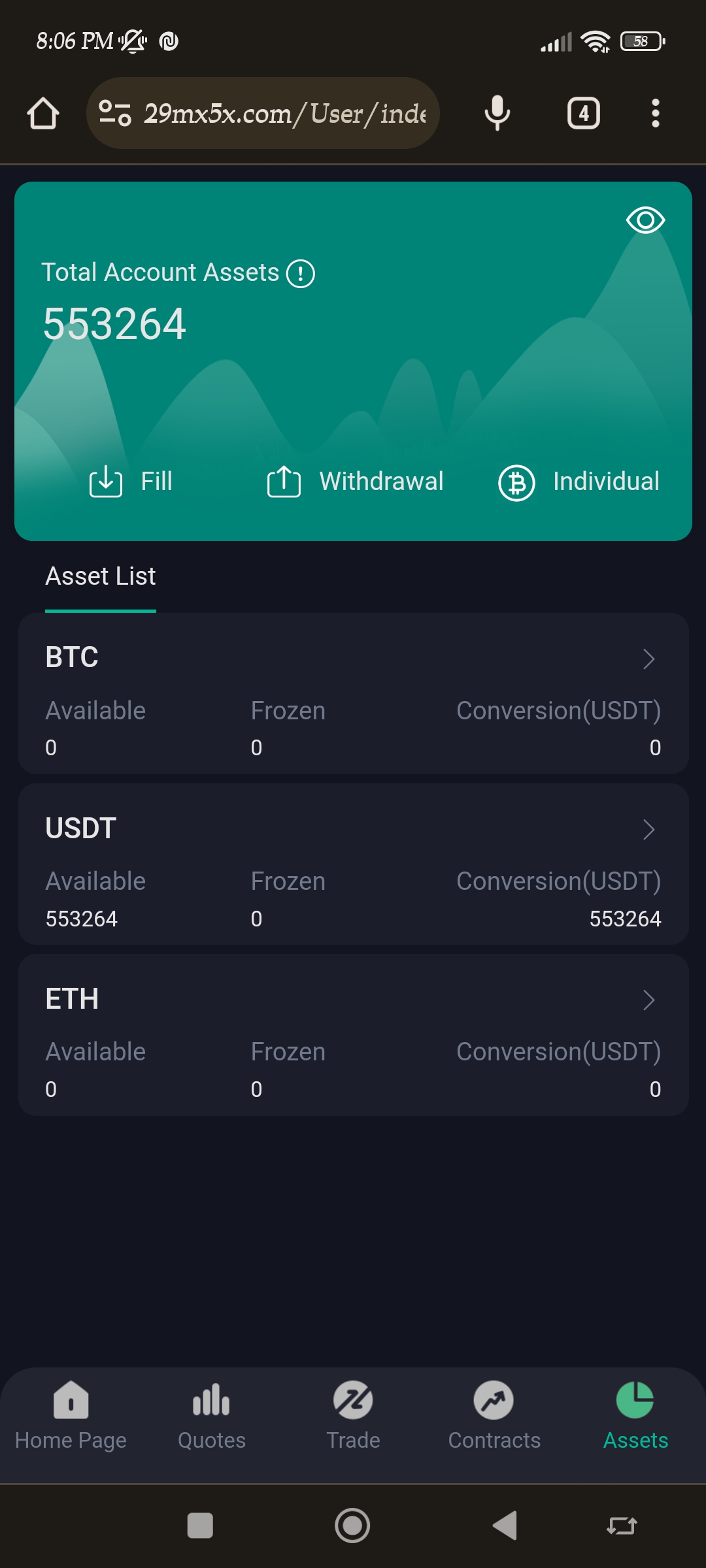Tap the browser address bar
Viewport: 706px width, 1568px height.
click(263, 113)
